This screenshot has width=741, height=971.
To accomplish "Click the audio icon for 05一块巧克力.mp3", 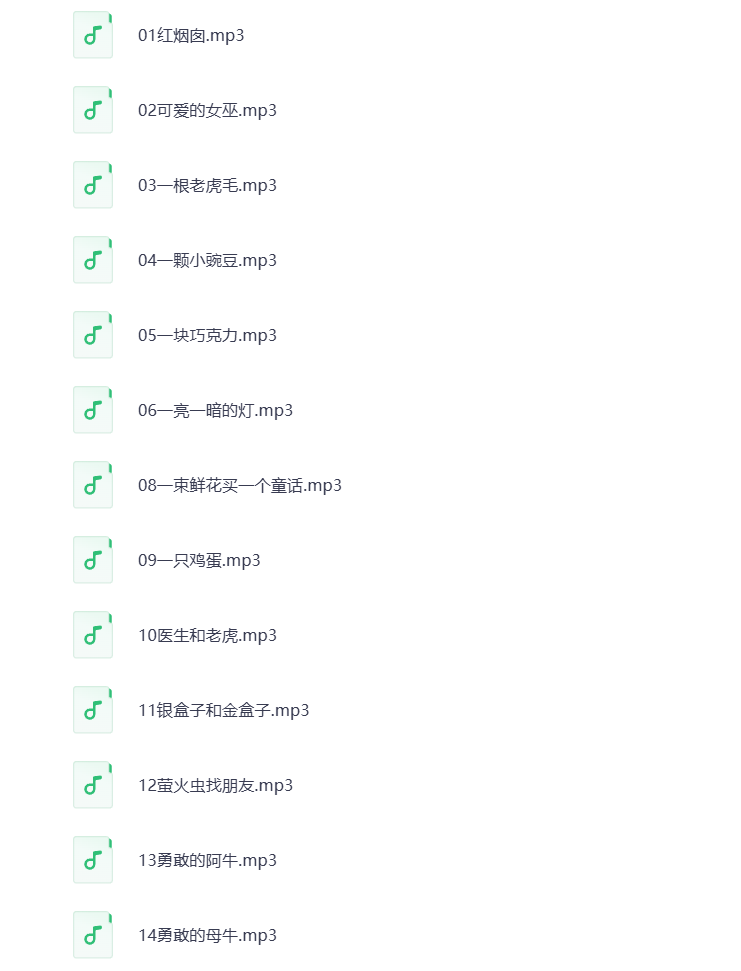I will tap(93, 335).
